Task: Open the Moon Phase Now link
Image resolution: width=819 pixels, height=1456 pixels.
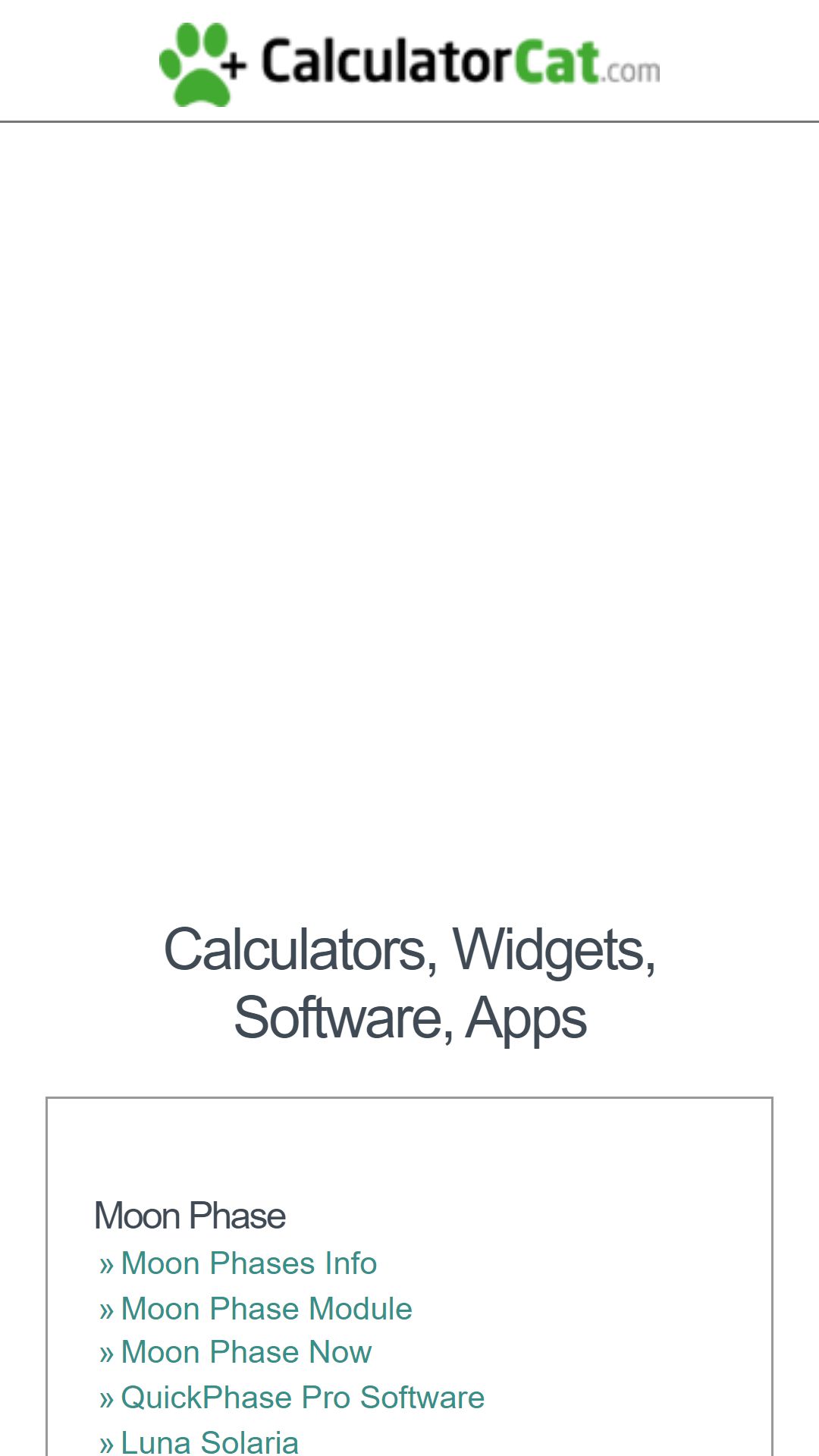Action: click(246, 1352)
